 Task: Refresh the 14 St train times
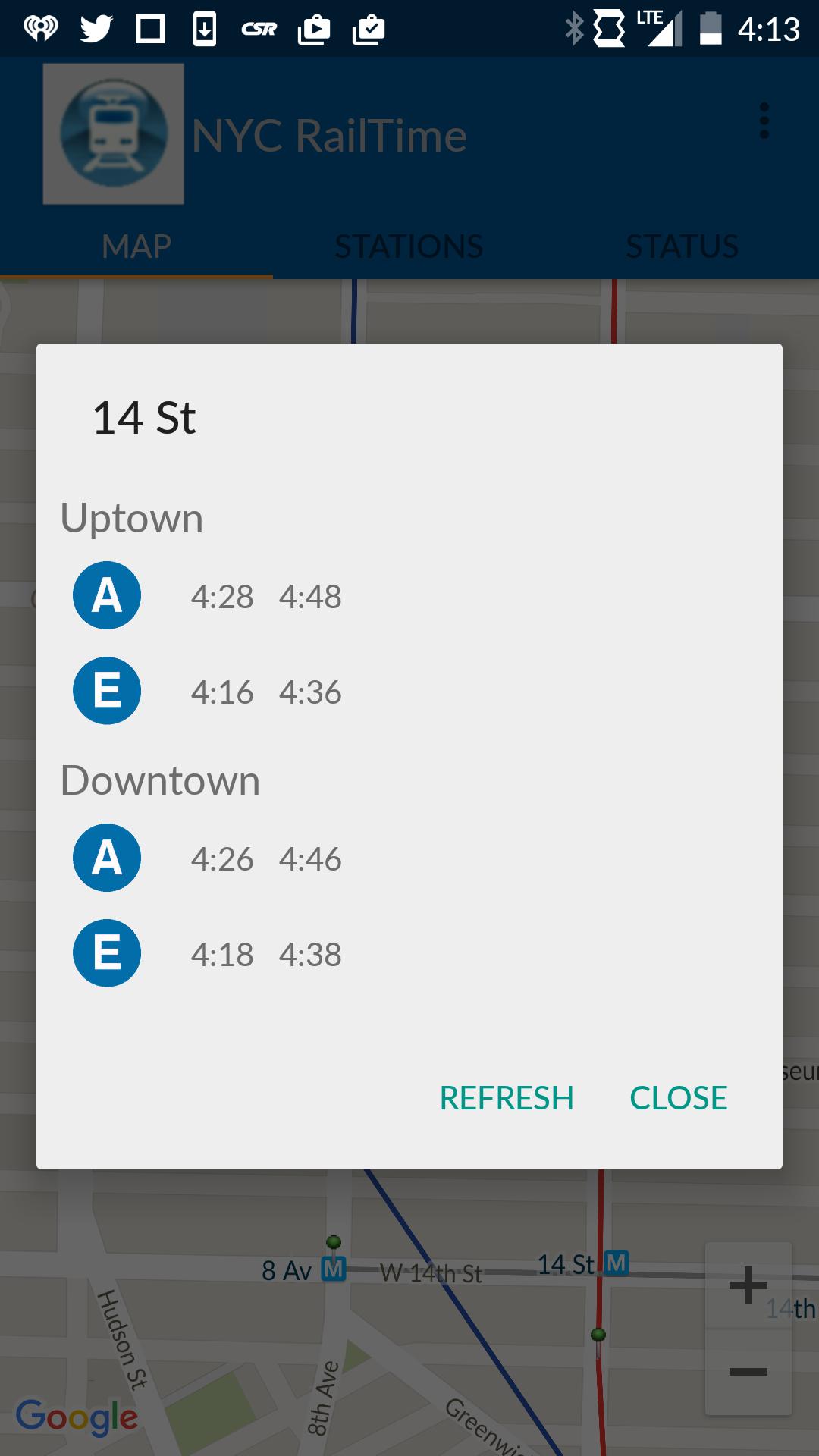[x=507, y=1098]
